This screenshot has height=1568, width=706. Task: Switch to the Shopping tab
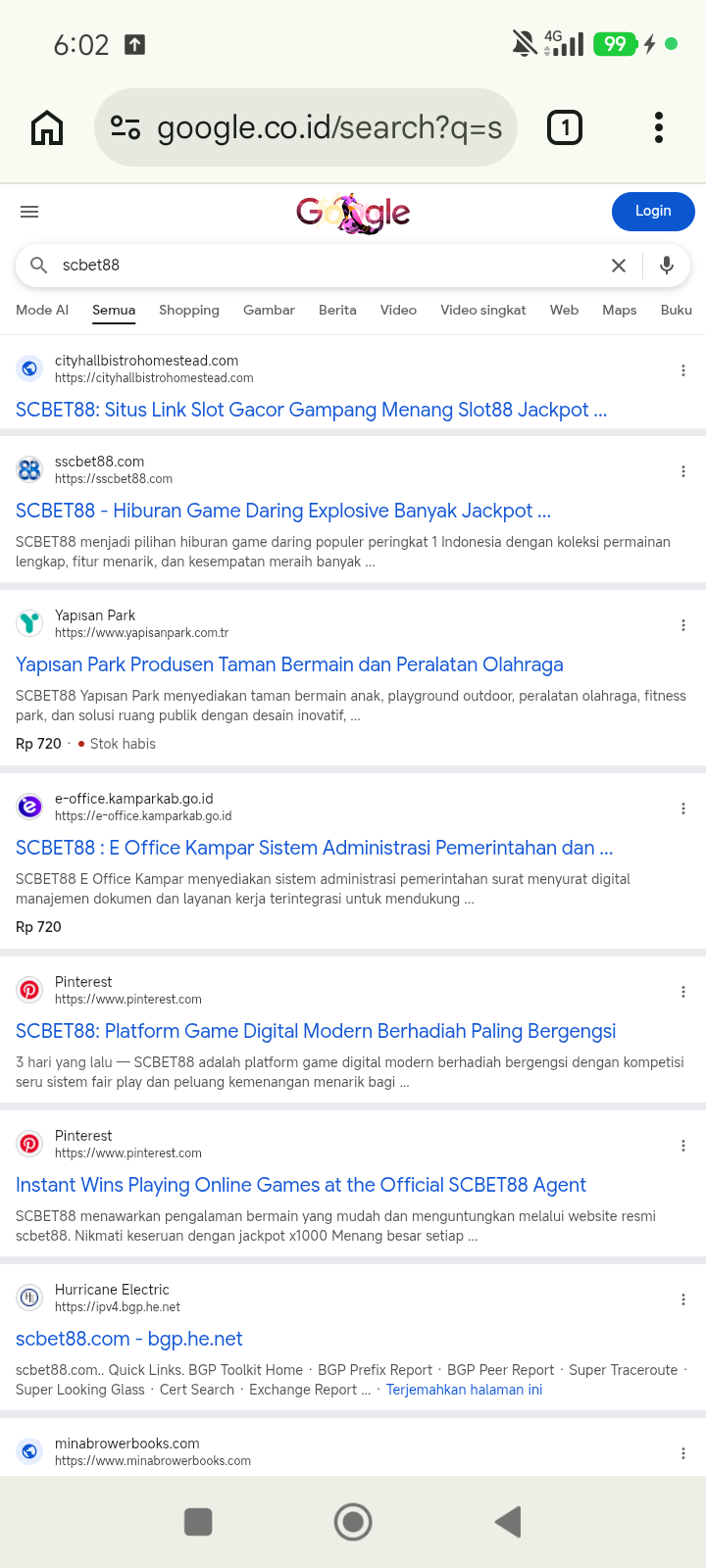(189, 310)
